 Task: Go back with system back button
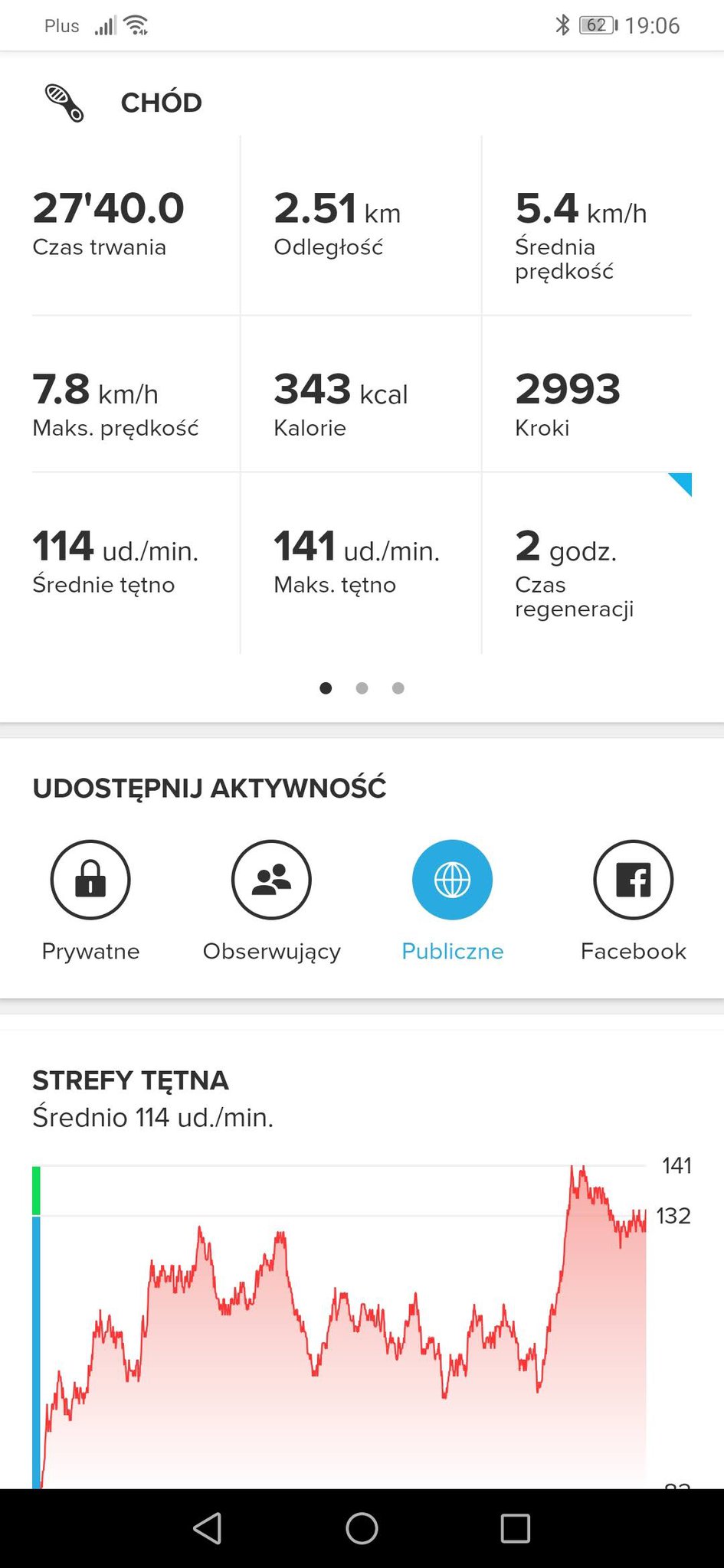click(x=208, y=1528)
